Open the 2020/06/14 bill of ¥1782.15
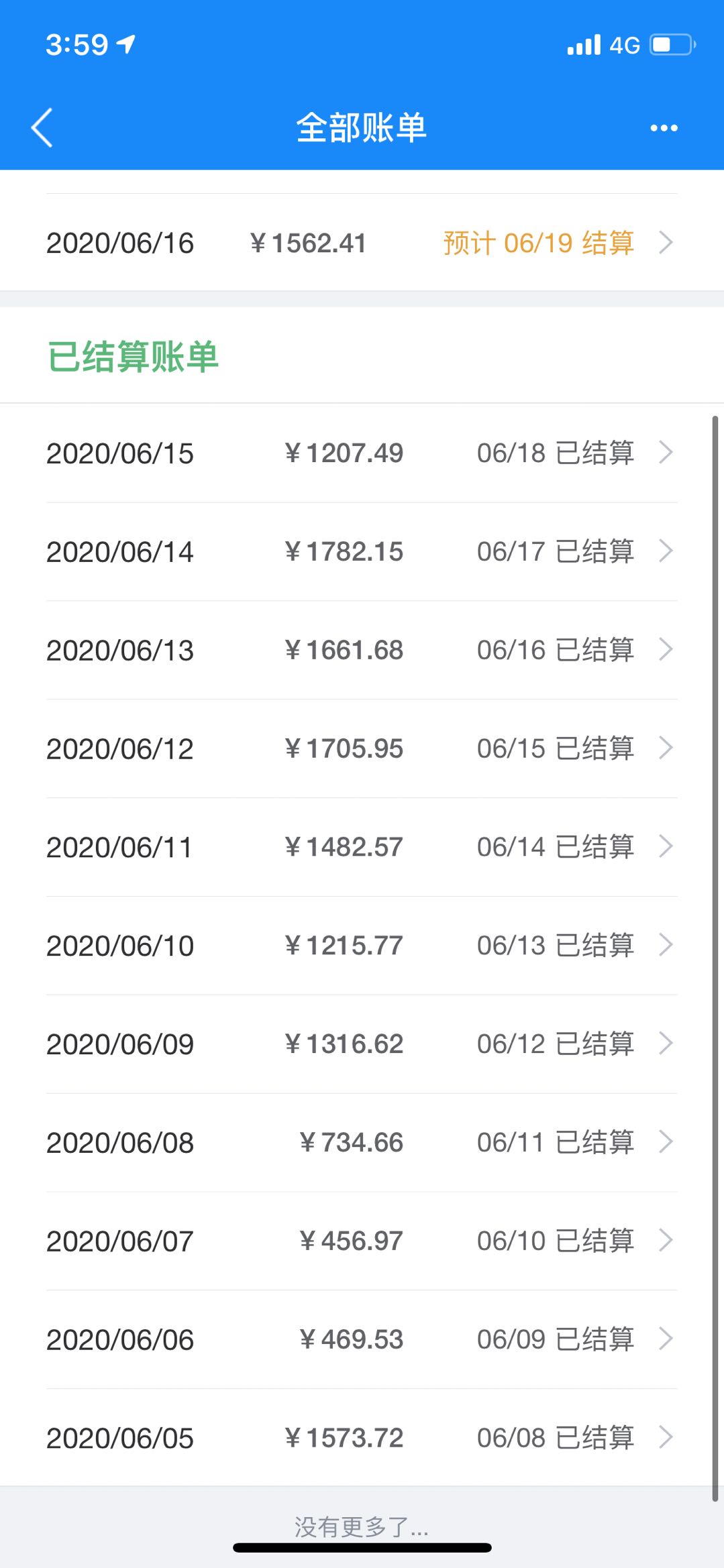This screenshot has width=724, height=1568. click(362, 552)
